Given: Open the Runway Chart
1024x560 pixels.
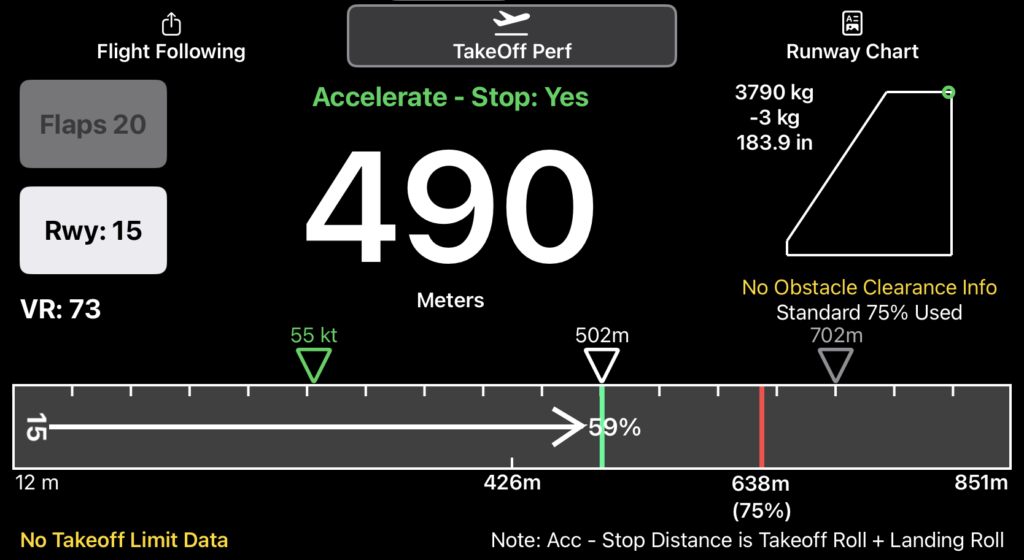Looking at the screenshot, I should (852, 36).
